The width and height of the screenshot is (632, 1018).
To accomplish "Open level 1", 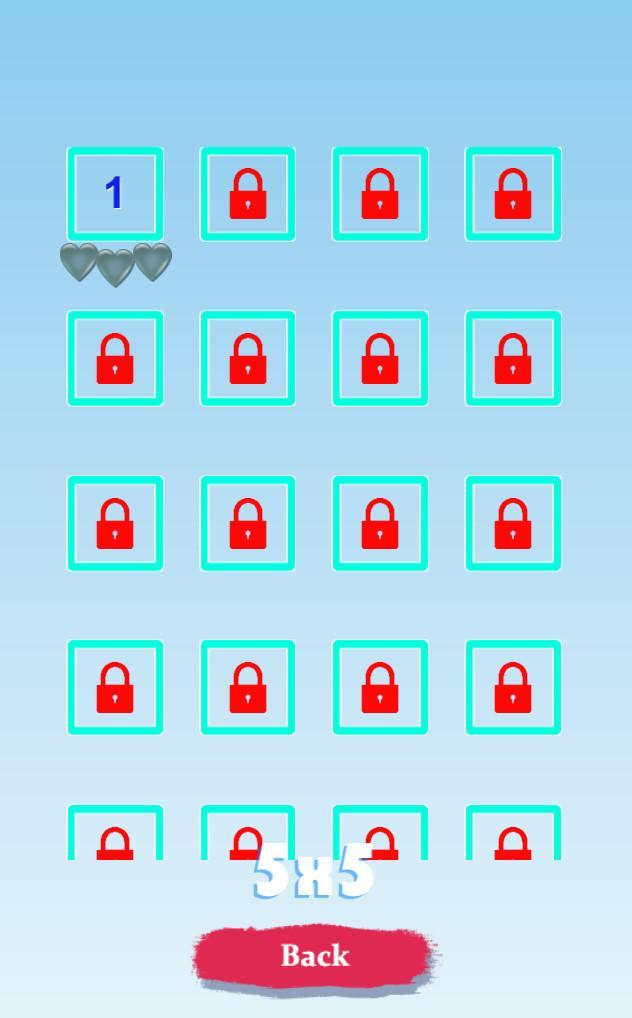I will point(115,194).
